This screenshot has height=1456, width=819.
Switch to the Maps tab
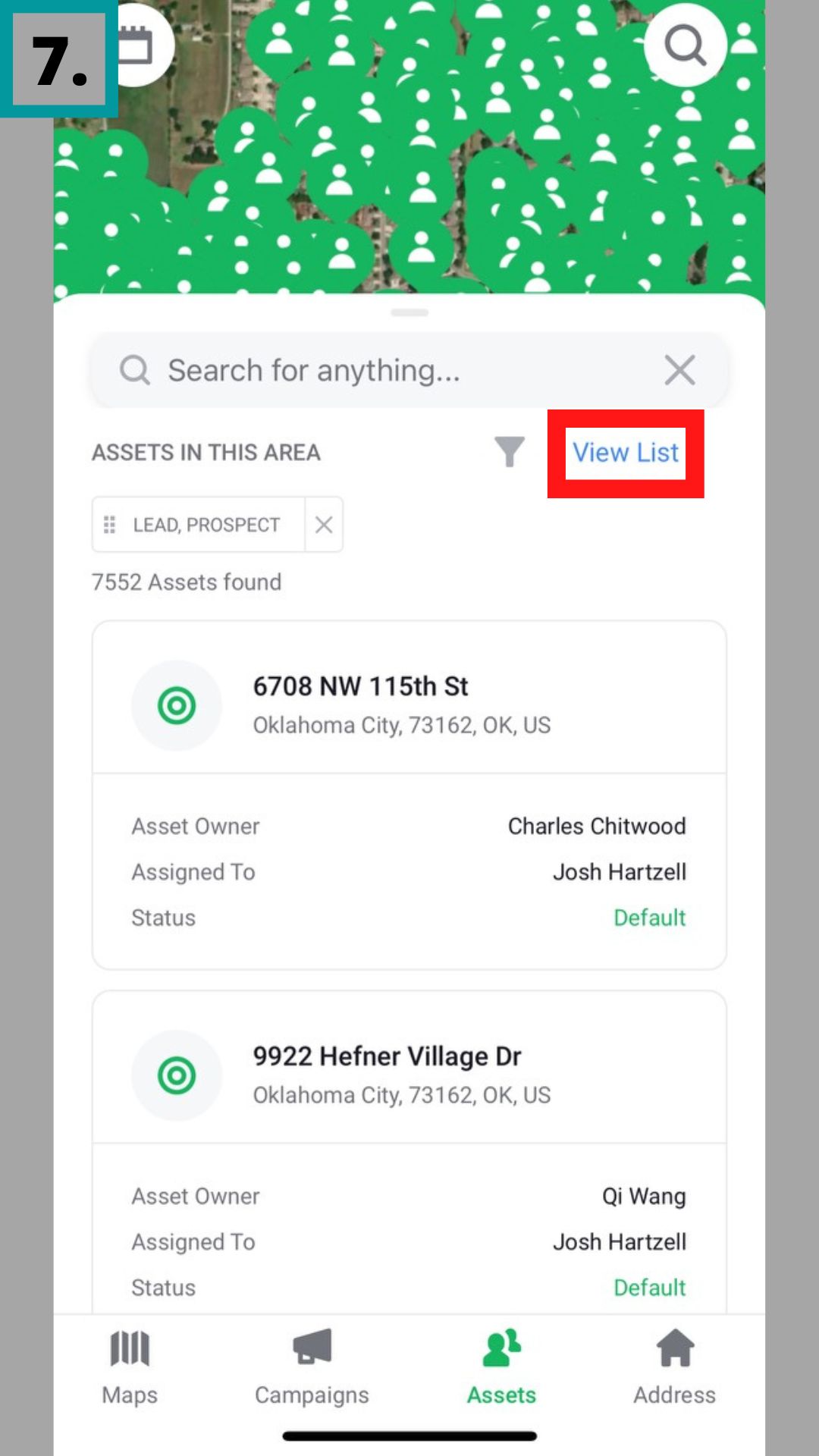click(130, 1367)
